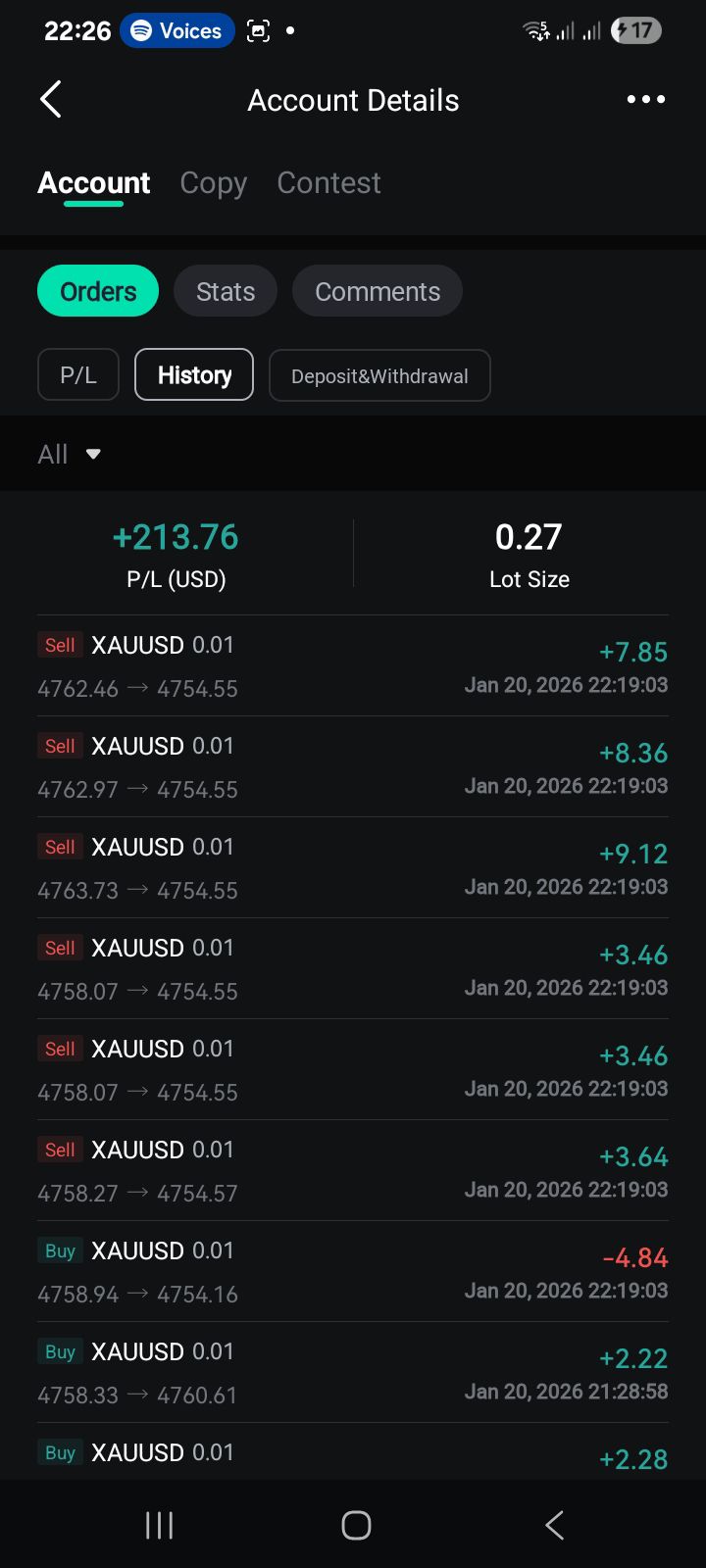Viewport: 706px width, 1568px height.
Task: Open the Sell order with +8.36 profit
Action: [353, 767]
